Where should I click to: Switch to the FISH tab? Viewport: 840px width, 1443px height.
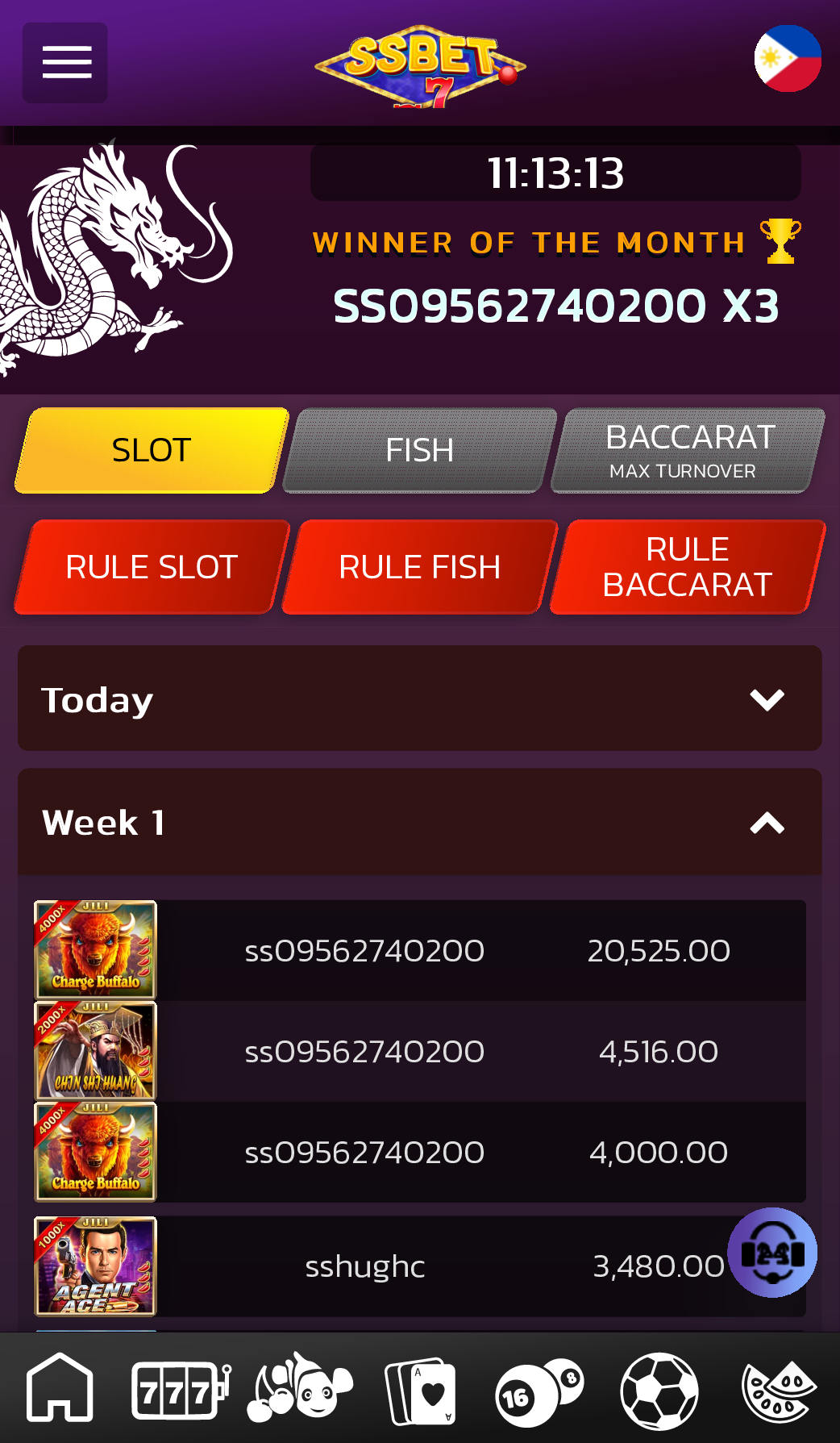click(x=419, y=450)
